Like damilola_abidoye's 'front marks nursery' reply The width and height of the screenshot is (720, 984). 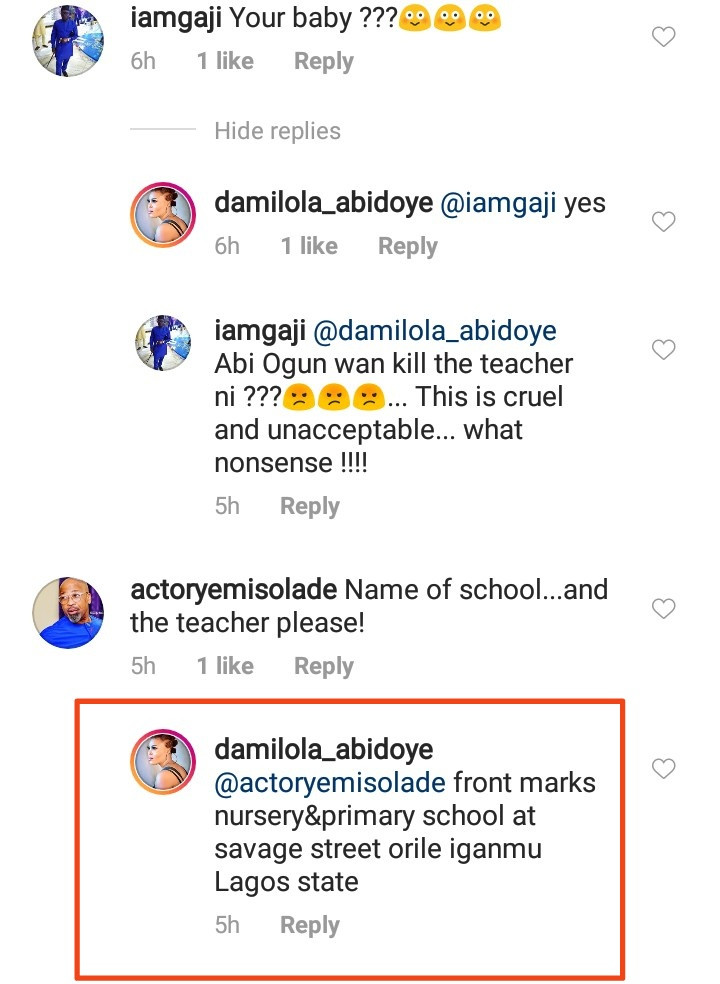coord(664,768)
